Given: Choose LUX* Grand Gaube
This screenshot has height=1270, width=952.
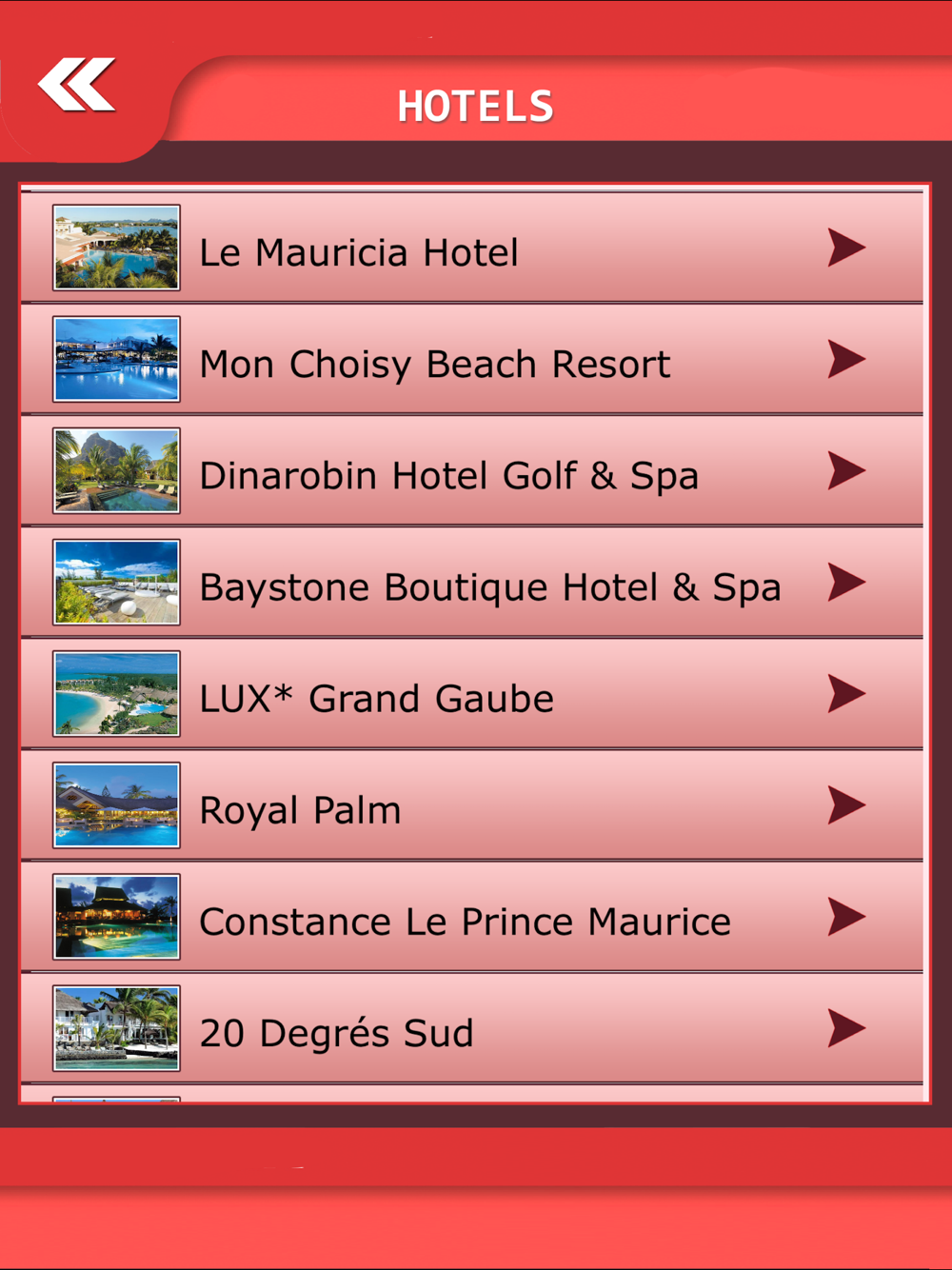Looking at the screenshot, I should point(472,695).
